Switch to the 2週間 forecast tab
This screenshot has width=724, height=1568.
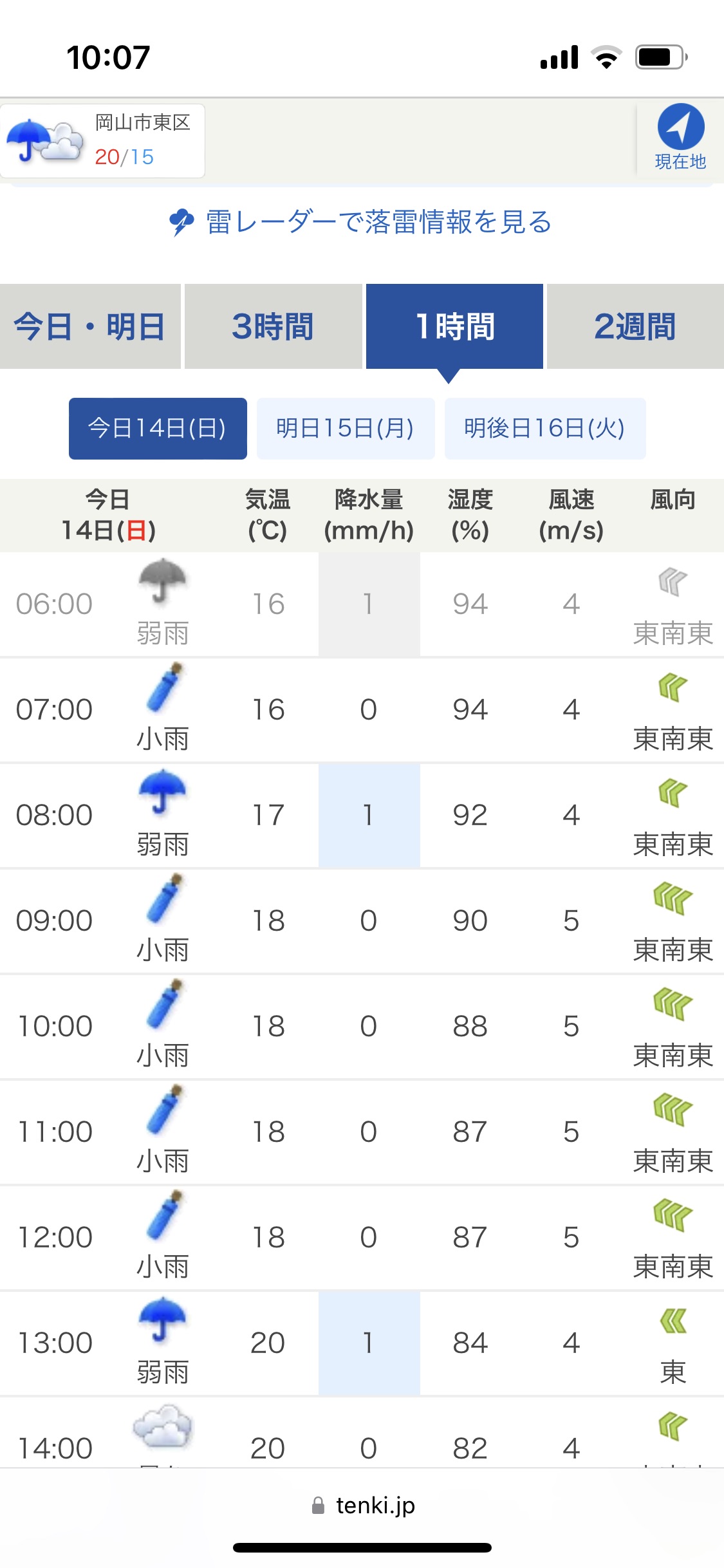635,326
